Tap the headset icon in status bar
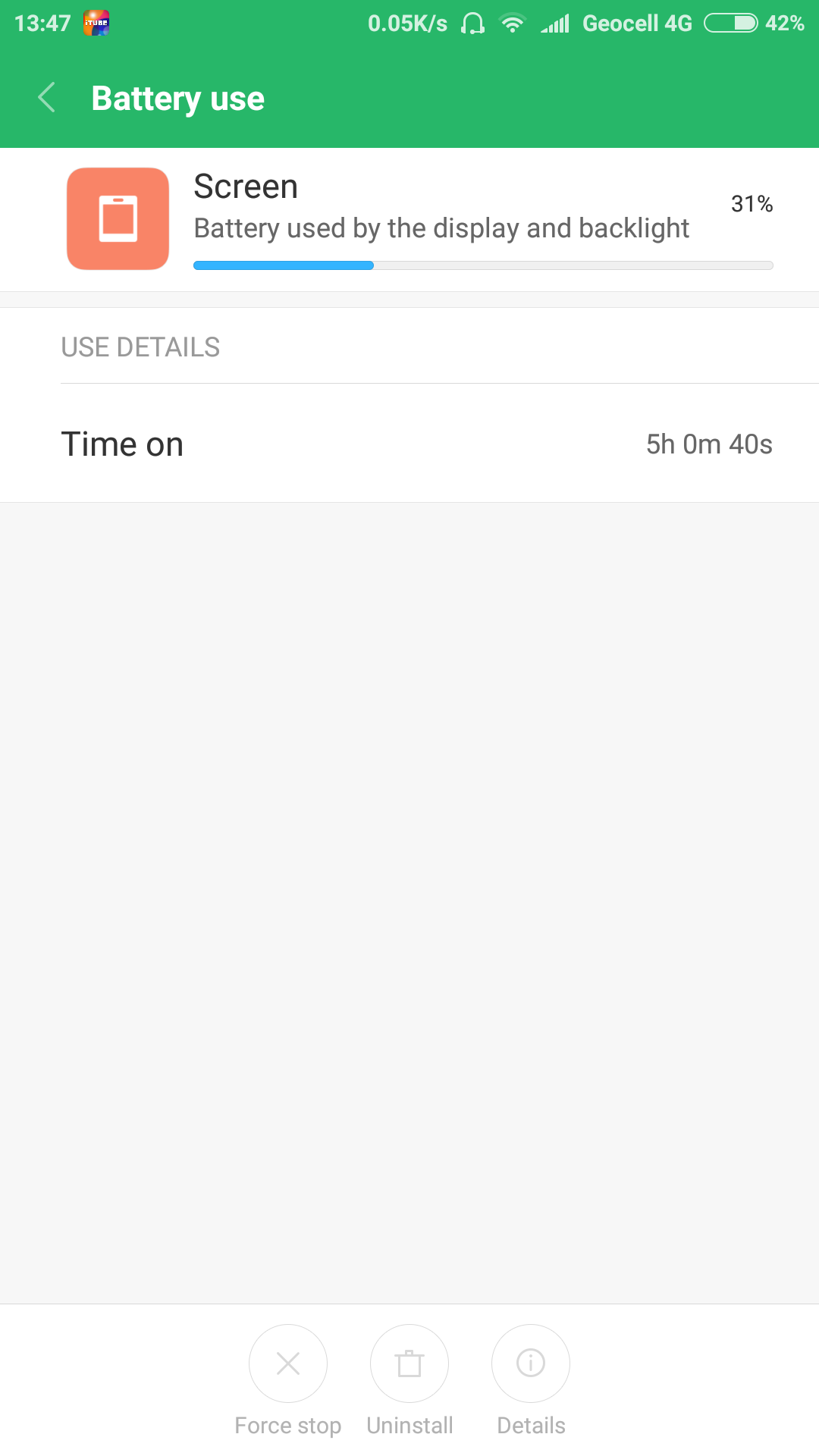 coord(472,23)
